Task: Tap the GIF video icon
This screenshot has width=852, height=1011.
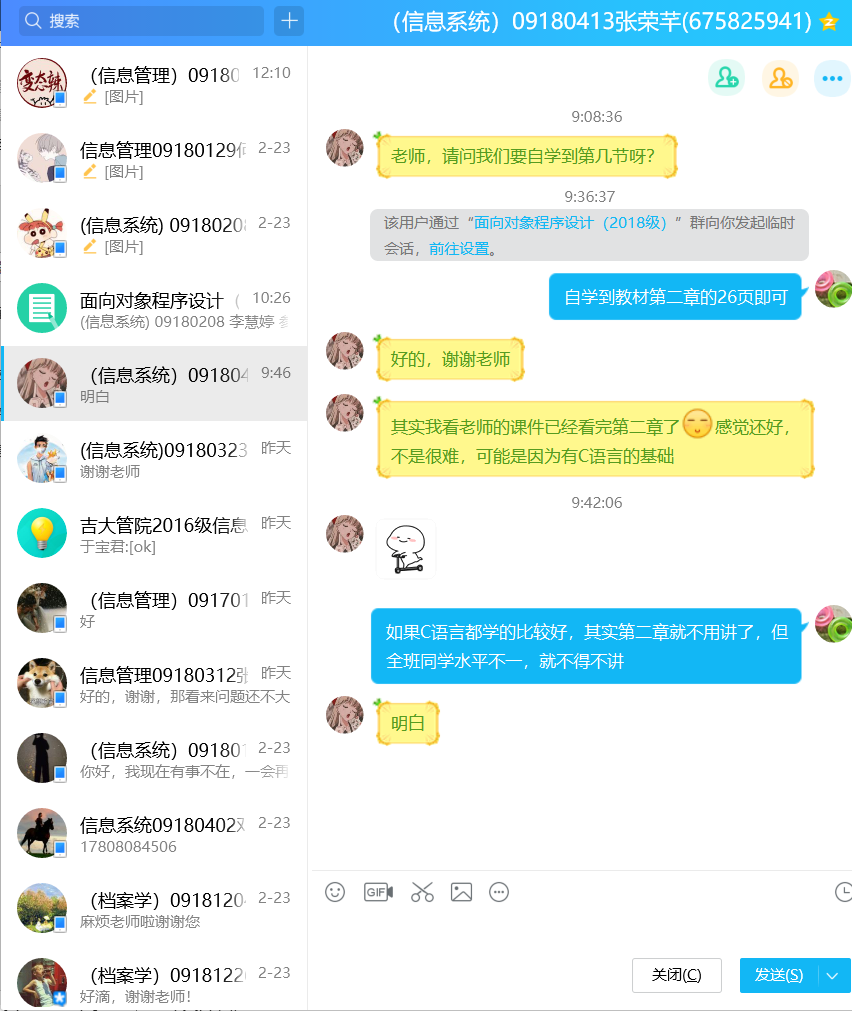Action: (x=378, y=892)
